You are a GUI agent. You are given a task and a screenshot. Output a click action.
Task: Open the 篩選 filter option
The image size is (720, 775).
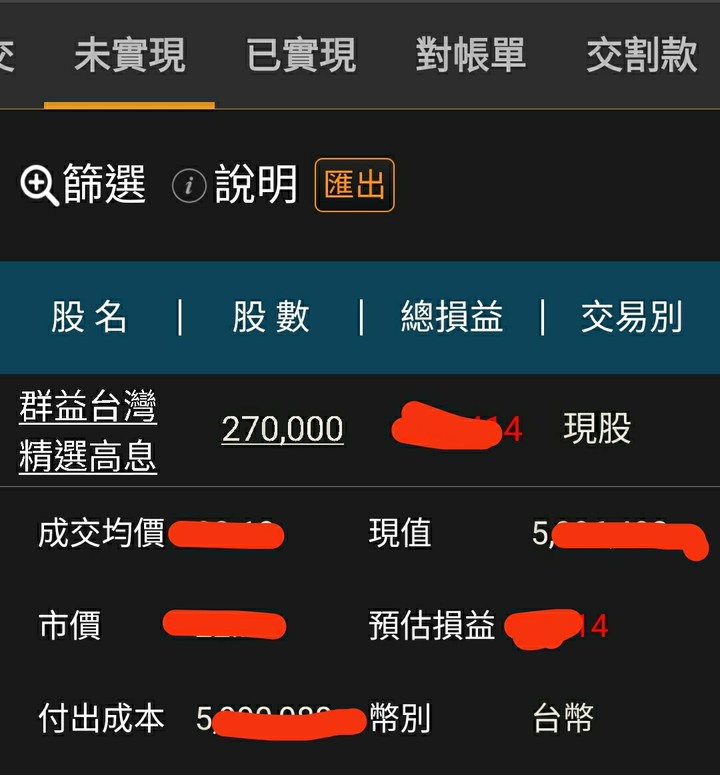pos(84,186)
